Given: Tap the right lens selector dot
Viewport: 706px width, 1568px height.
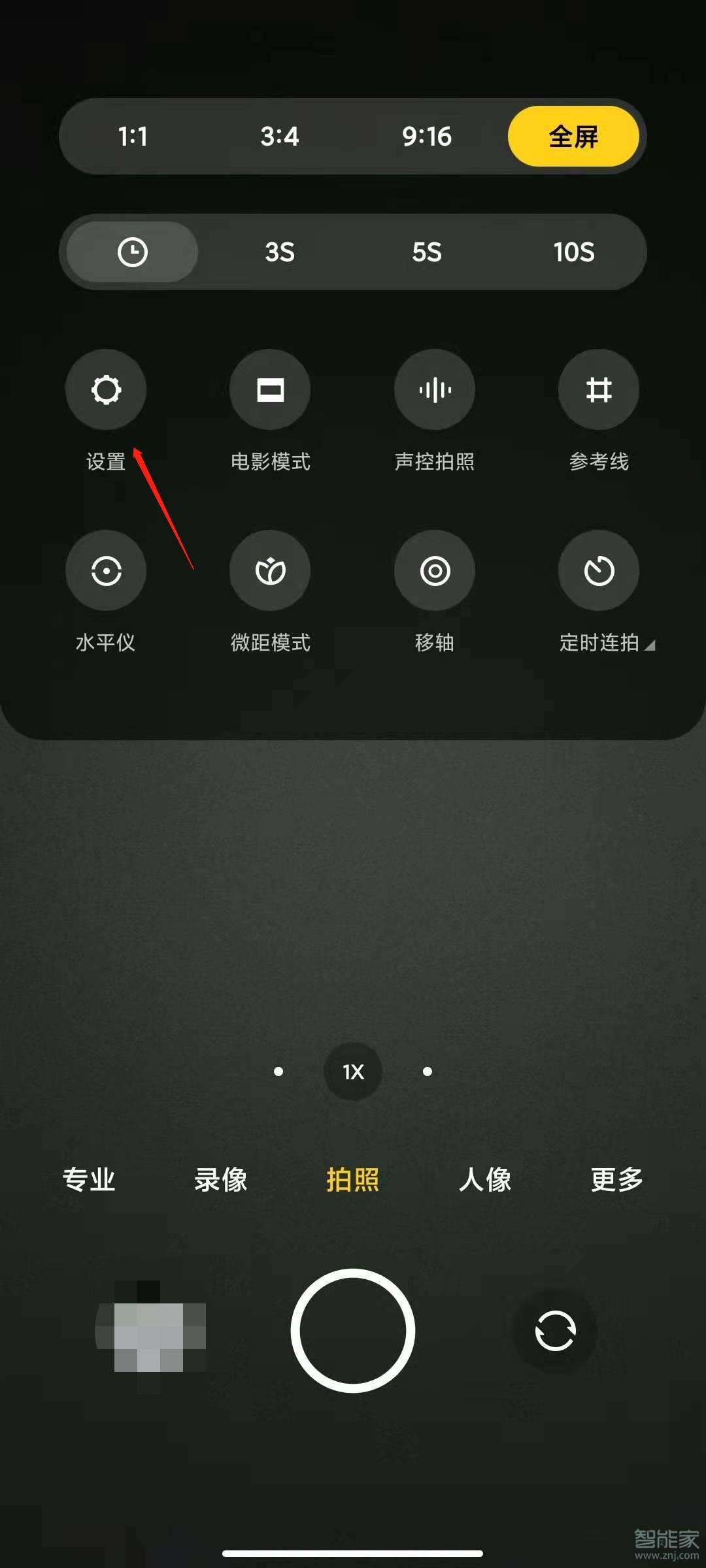Looking at the screenshot, I should [428, 1071].
